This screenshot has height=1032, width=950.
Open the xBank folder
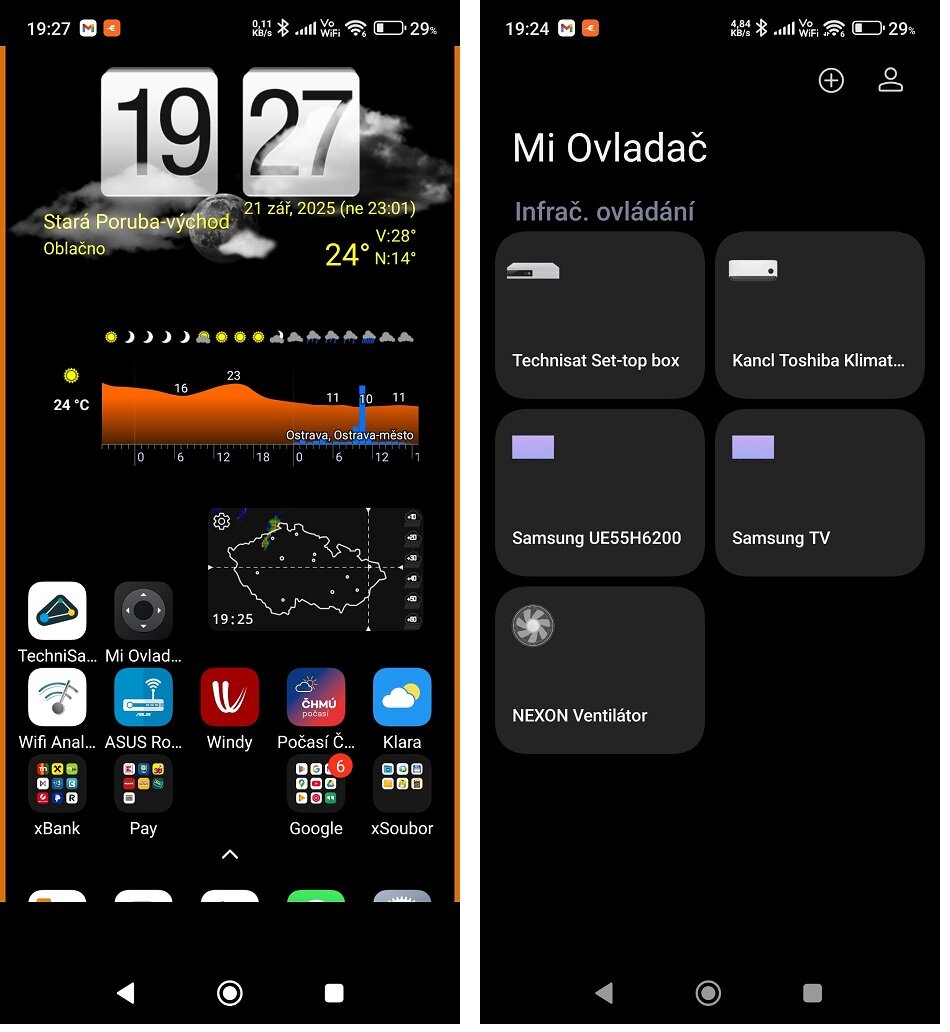[x=57, y=784]
